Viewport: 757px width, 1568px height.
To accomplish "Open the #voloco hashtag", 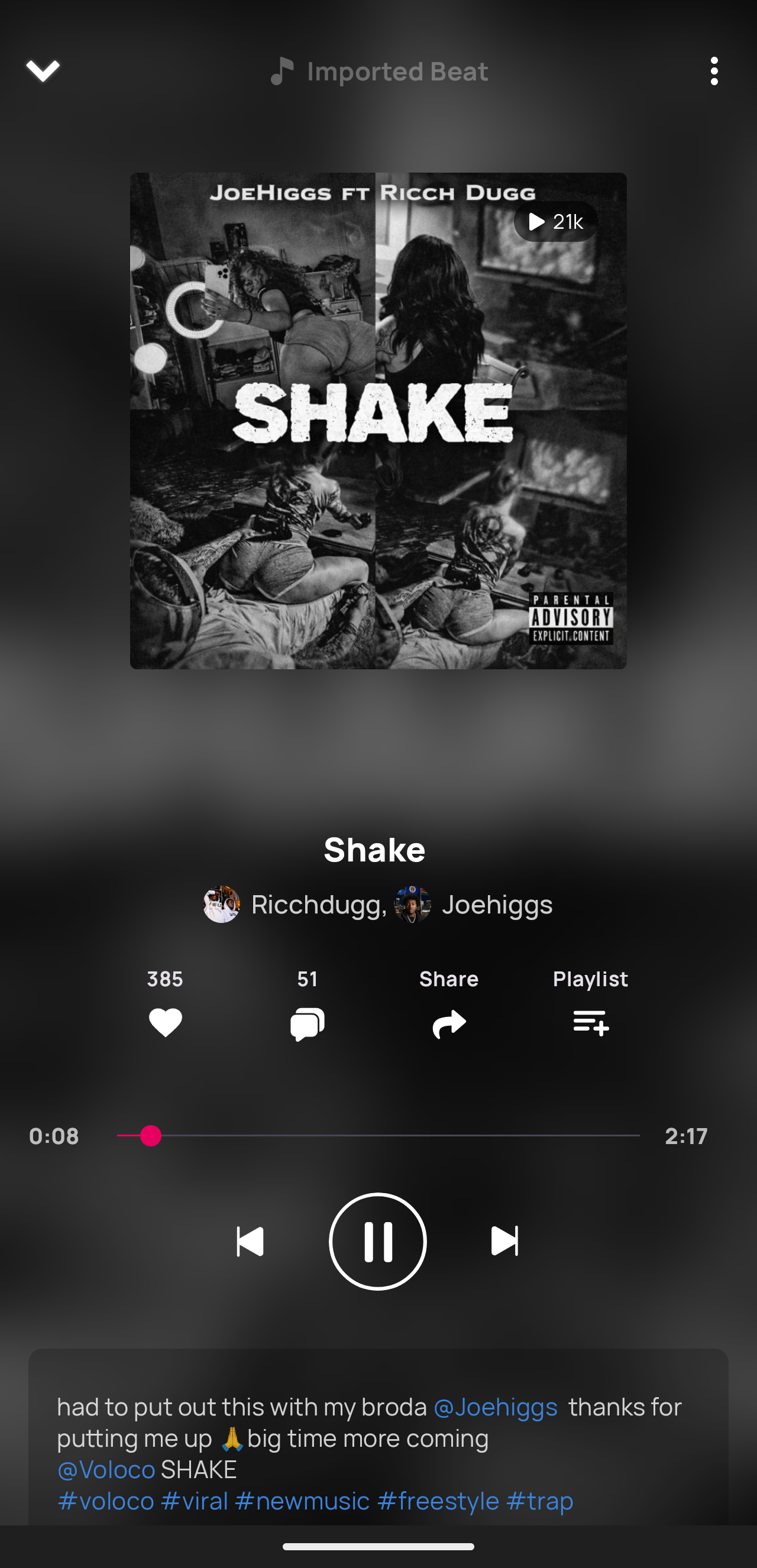I will [x=105, y=1501].
